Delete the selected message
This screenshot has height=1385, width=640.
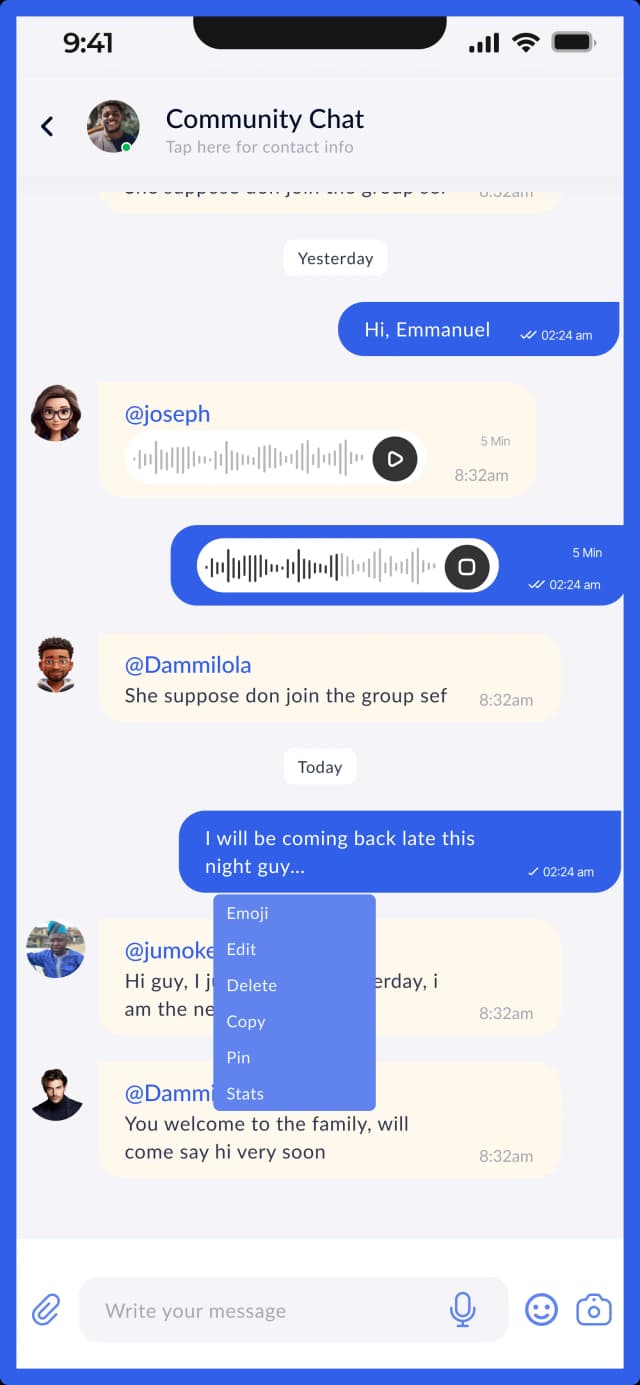(x=252, y=985)
